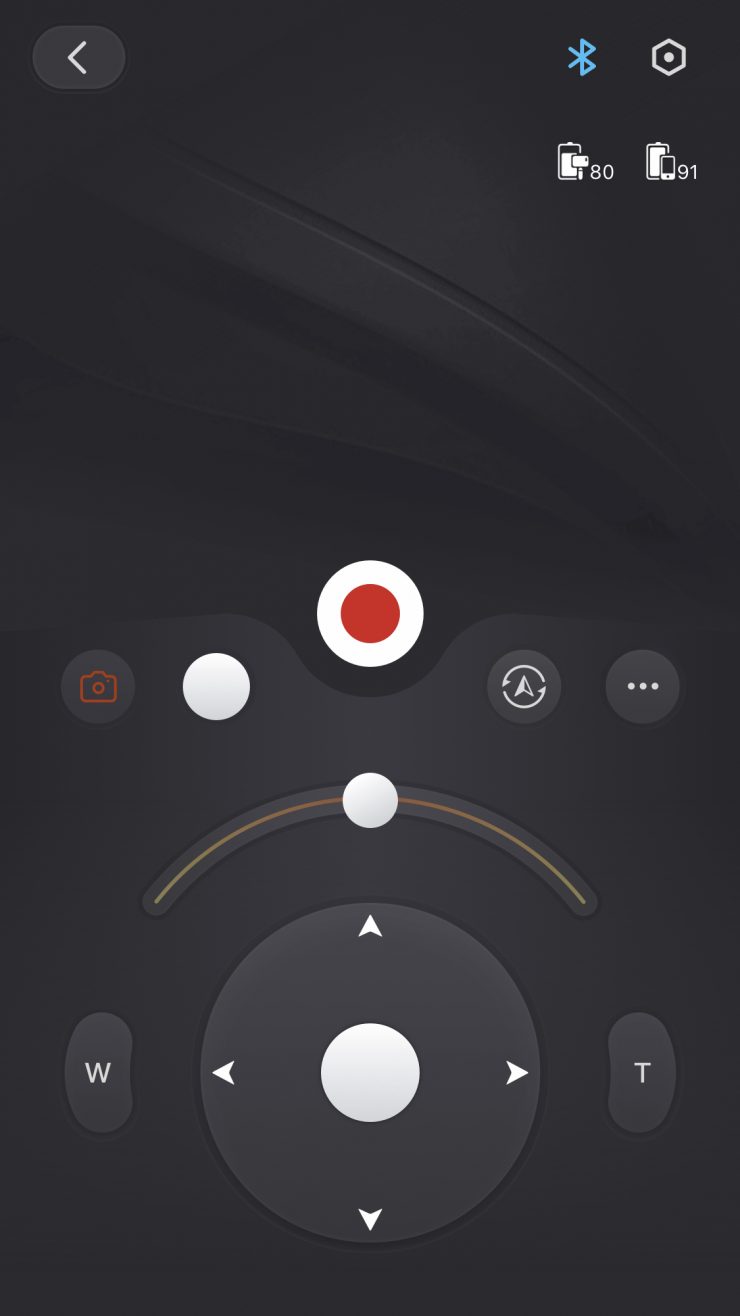Tilt up with the joystick up arrow
The height and width of the screenshot is (1316, 740).
[x=370, y=927]
